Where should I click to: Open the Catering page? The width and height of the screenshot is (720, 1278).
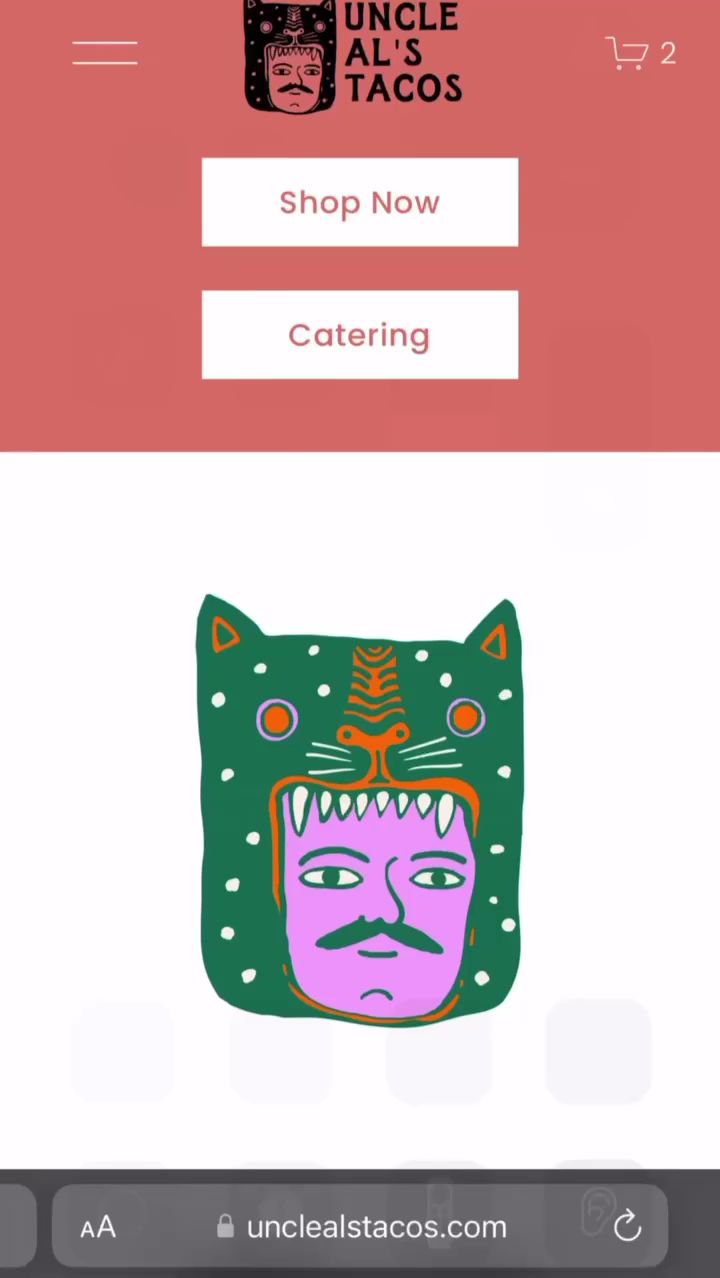[x=359, y=335]
